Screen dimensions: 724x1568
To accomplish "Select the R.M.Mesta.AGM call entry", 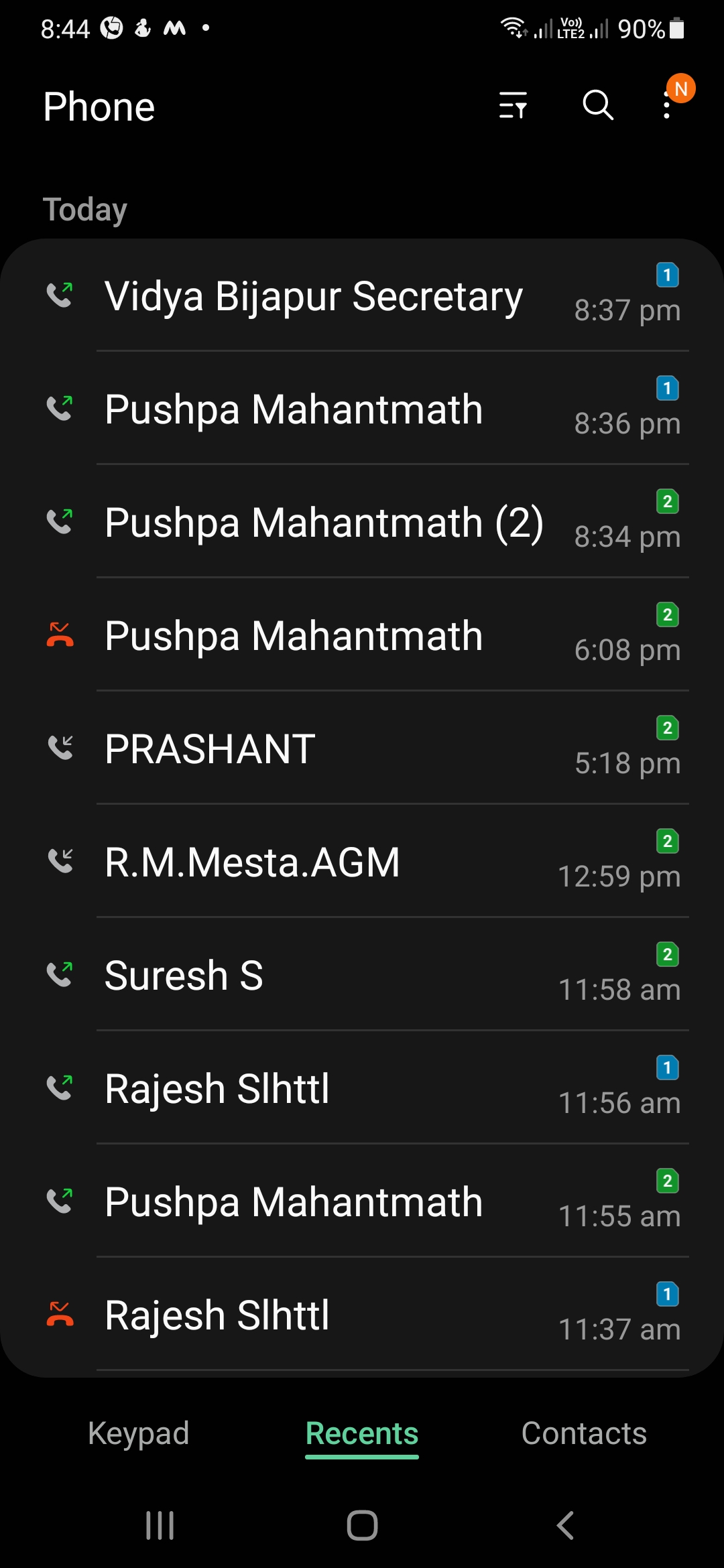I will click(x=252, y=862).
